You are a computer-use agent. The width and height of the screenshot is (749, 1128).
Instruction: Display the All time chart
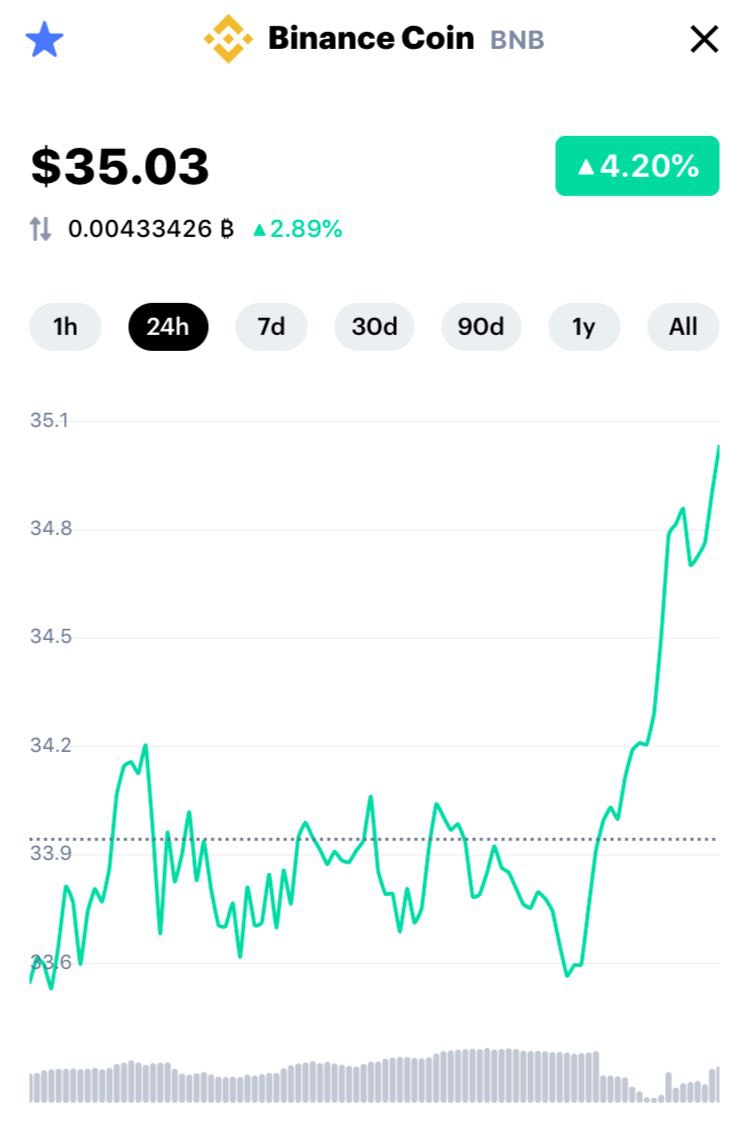(683, 327)
